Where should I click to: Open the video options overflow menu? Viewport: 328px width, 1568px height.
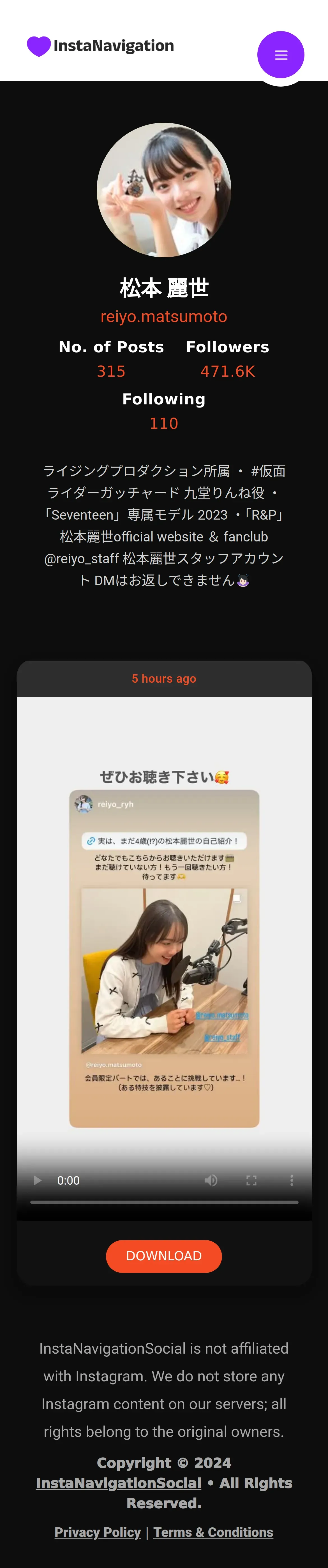coord(292,1180)
